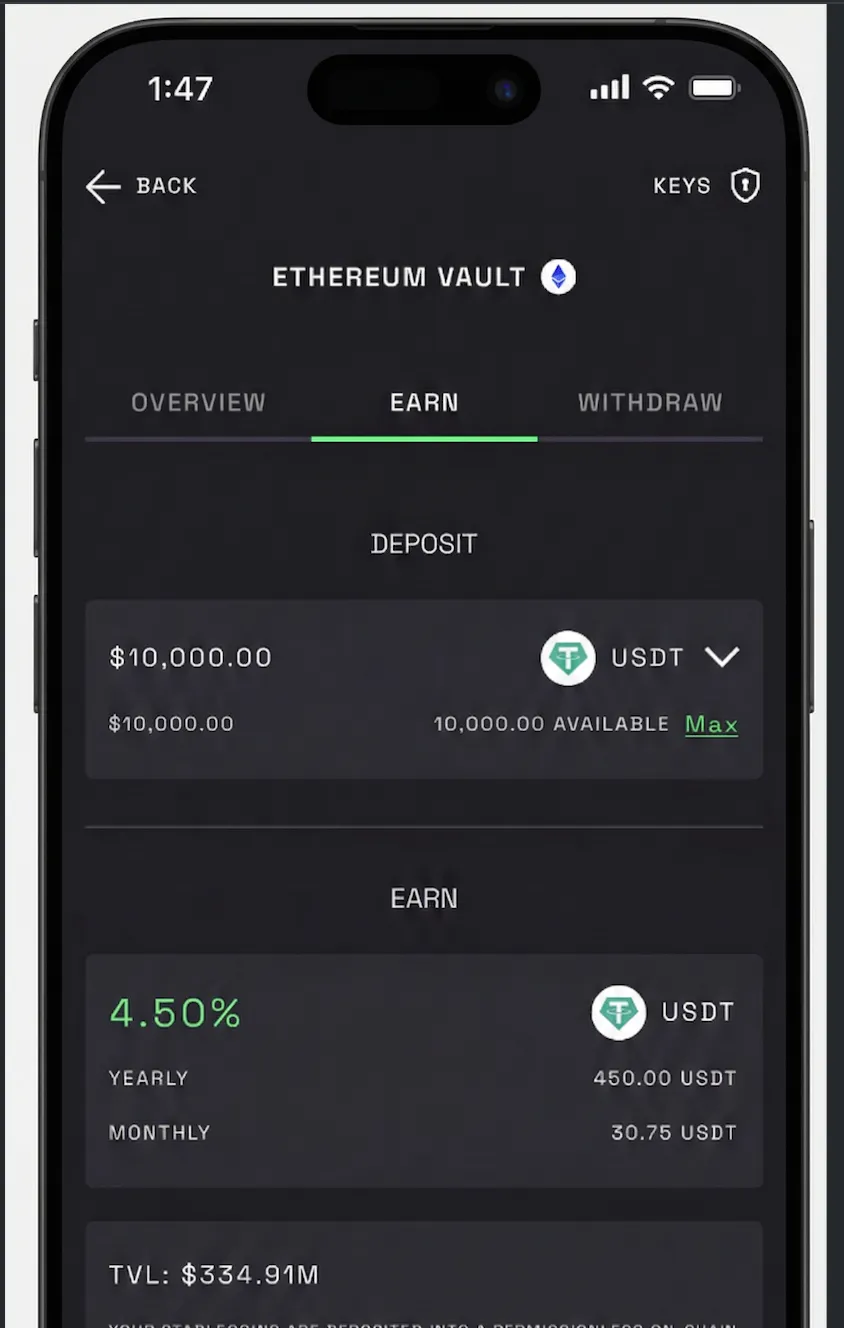Viewport: 844px width, 1328px height.
Task: Tap the Tether symbol beside the deposit amount
Action: coord(568,658)
